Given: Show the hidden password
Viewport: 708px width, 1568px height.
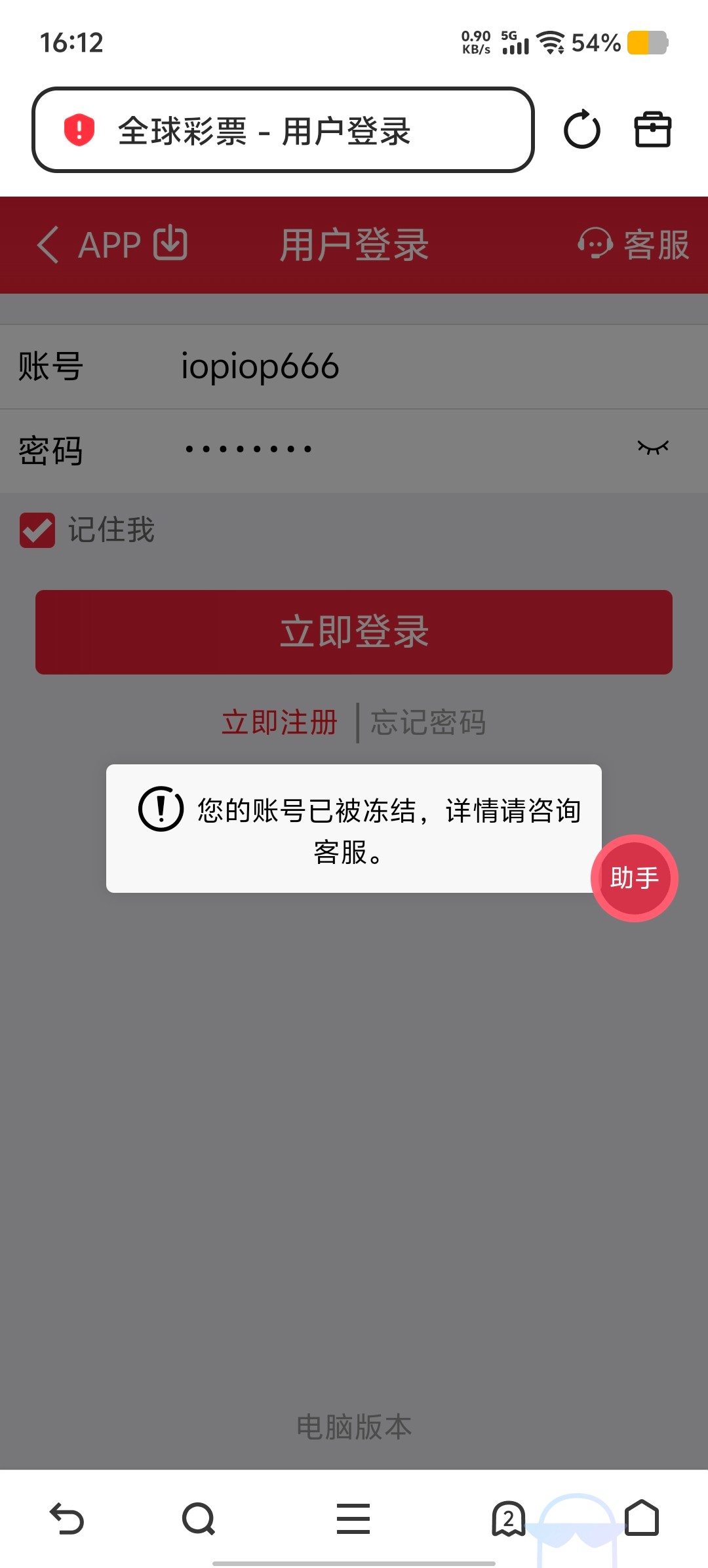Looking at the screenshot, I should (652, 448).
